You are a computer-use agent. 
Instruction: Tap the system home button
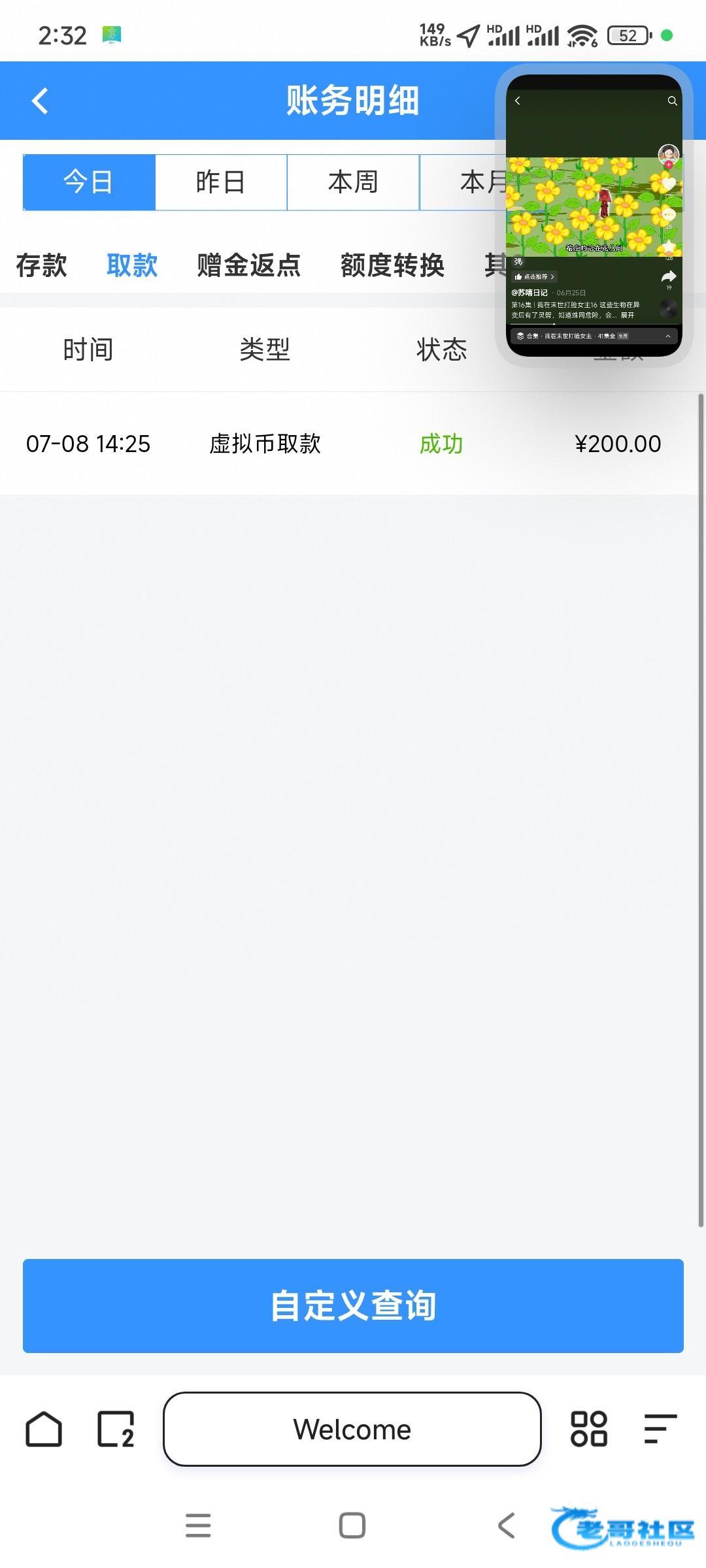[352, 1526]
